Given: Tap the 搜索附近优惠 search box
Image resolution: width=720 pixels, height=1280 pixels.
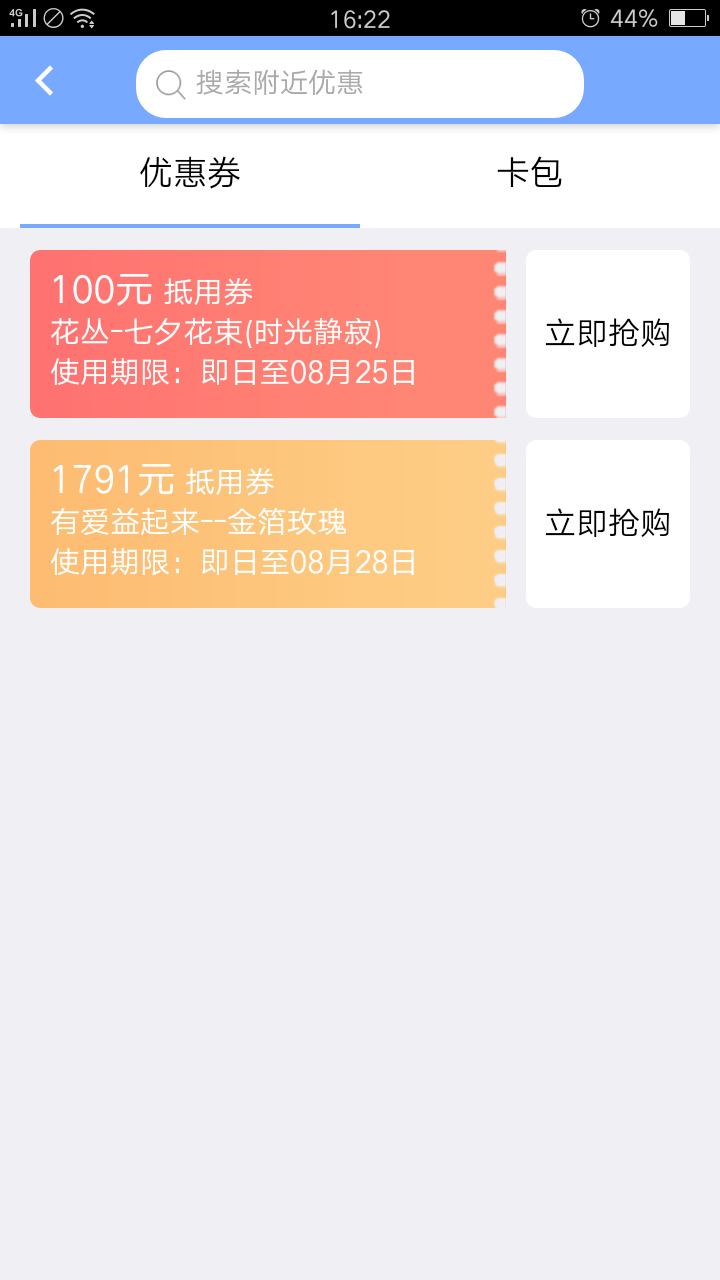Looking at the screenshot, I should click(360, 84).
